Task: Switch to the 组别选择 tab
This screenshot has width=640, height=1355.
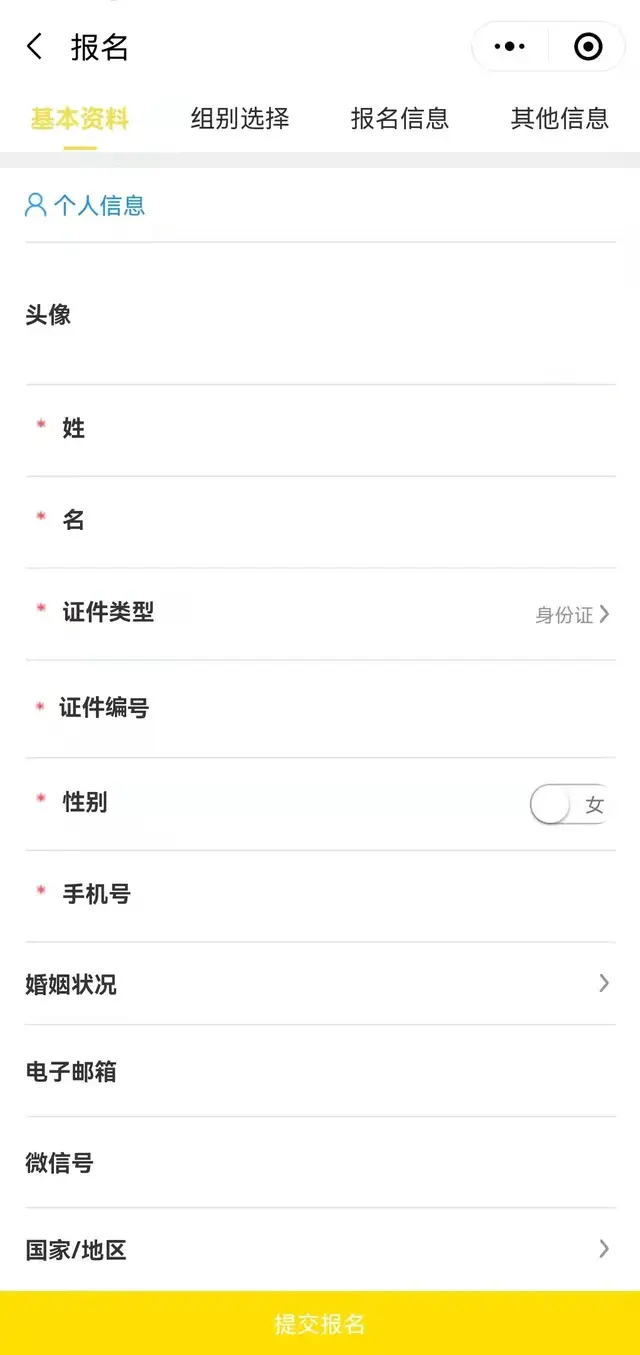Action: tap(240, 118)
